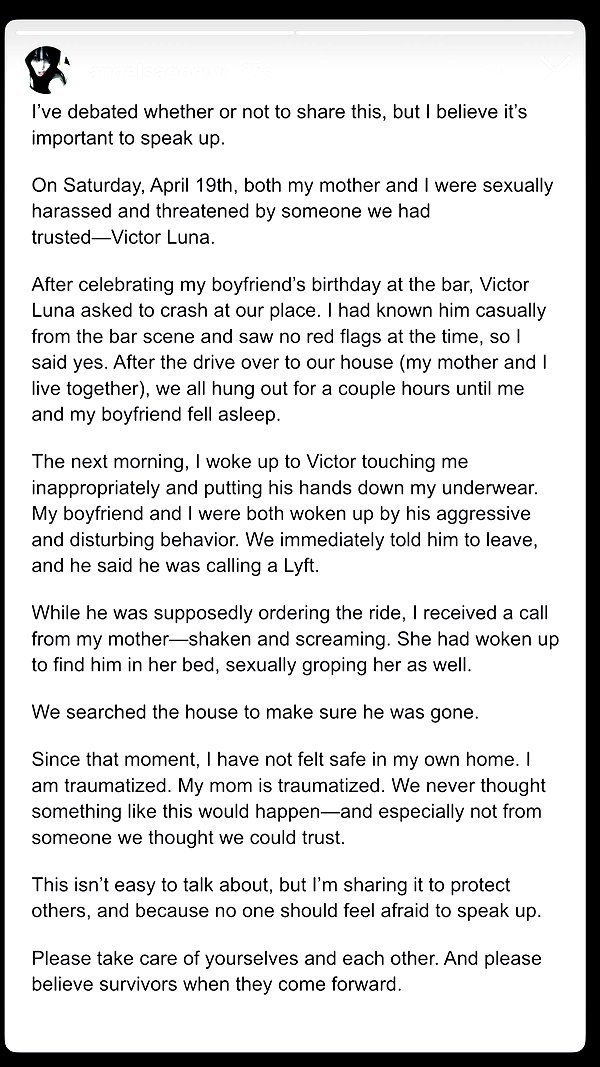Open the story poster's profile picture
This screenshot has width=600, height=1067.
46,69
